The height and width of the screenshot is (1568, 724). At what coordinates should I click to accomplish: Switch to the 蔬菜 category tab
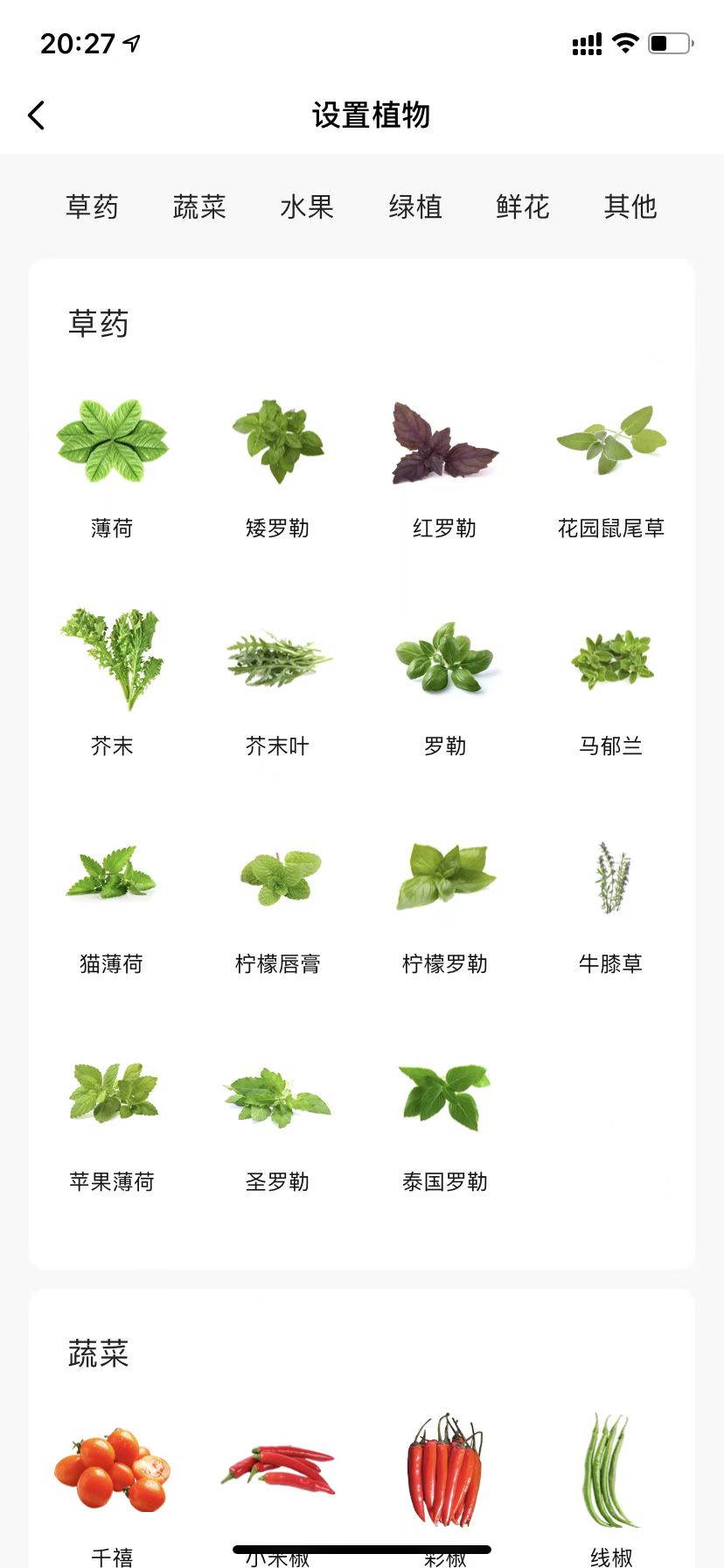point(199,207)
